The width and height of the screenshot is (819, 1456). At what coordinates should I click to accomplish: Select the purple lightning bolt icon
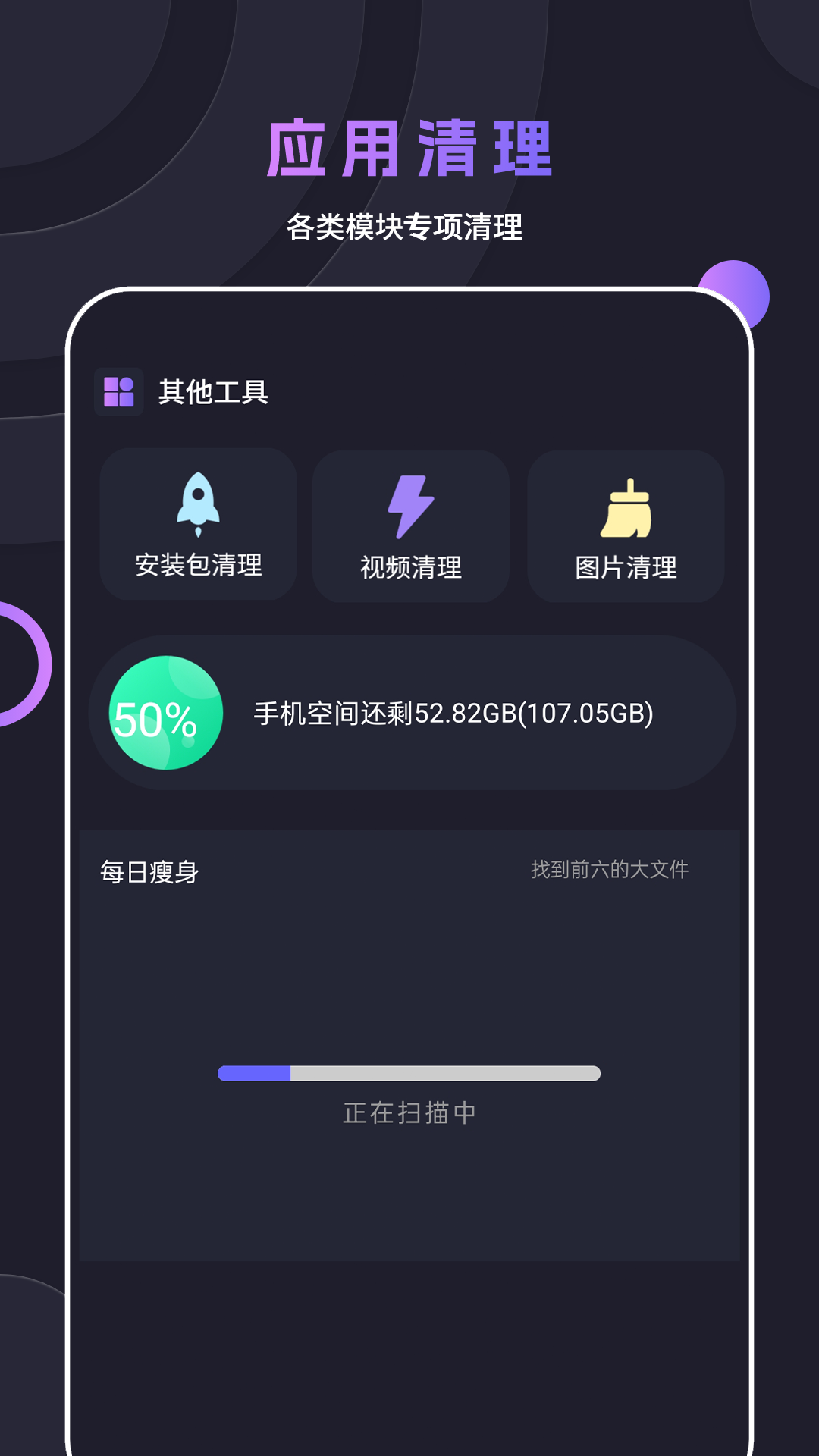point(410,500)
